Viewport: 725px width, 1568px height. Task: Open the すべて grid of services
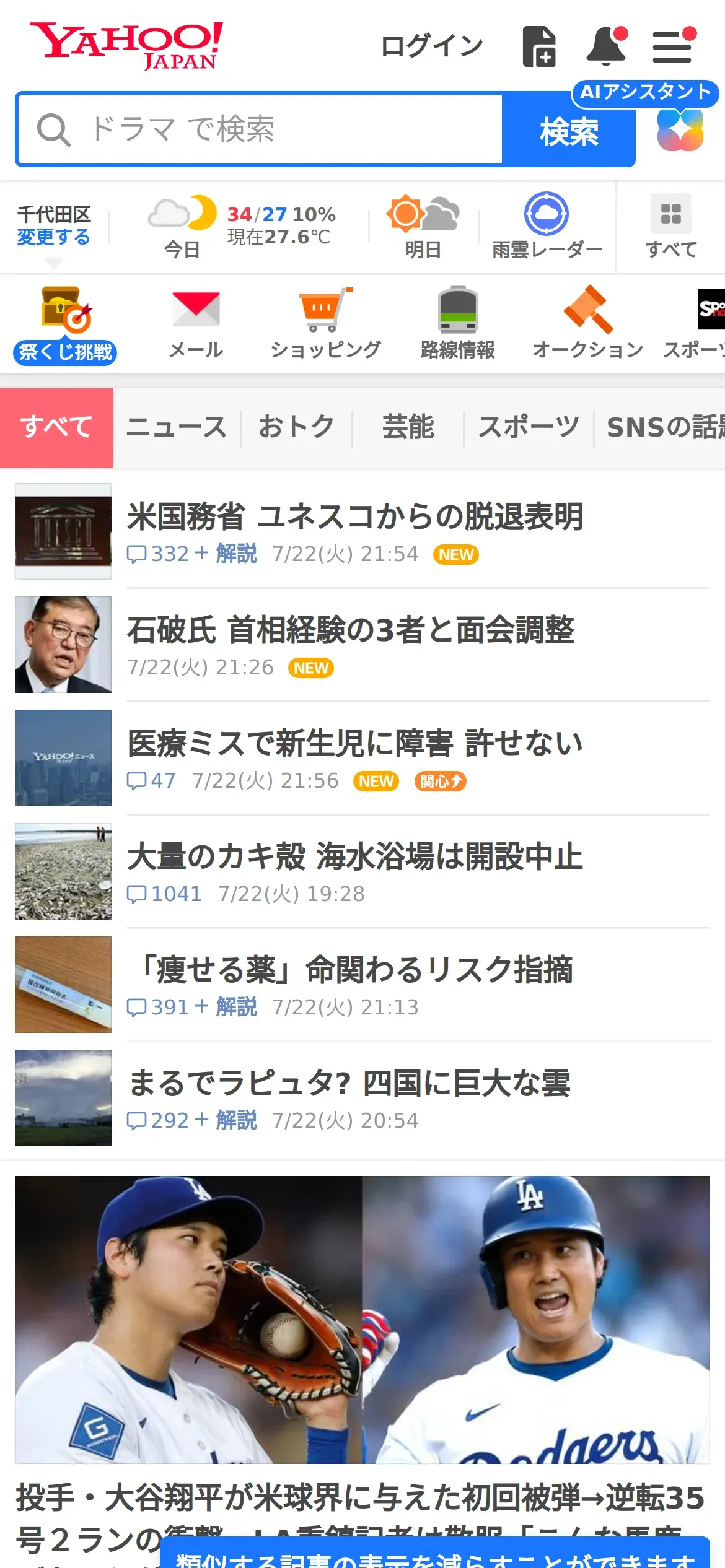pyautogui.click(x=671, y=227)
